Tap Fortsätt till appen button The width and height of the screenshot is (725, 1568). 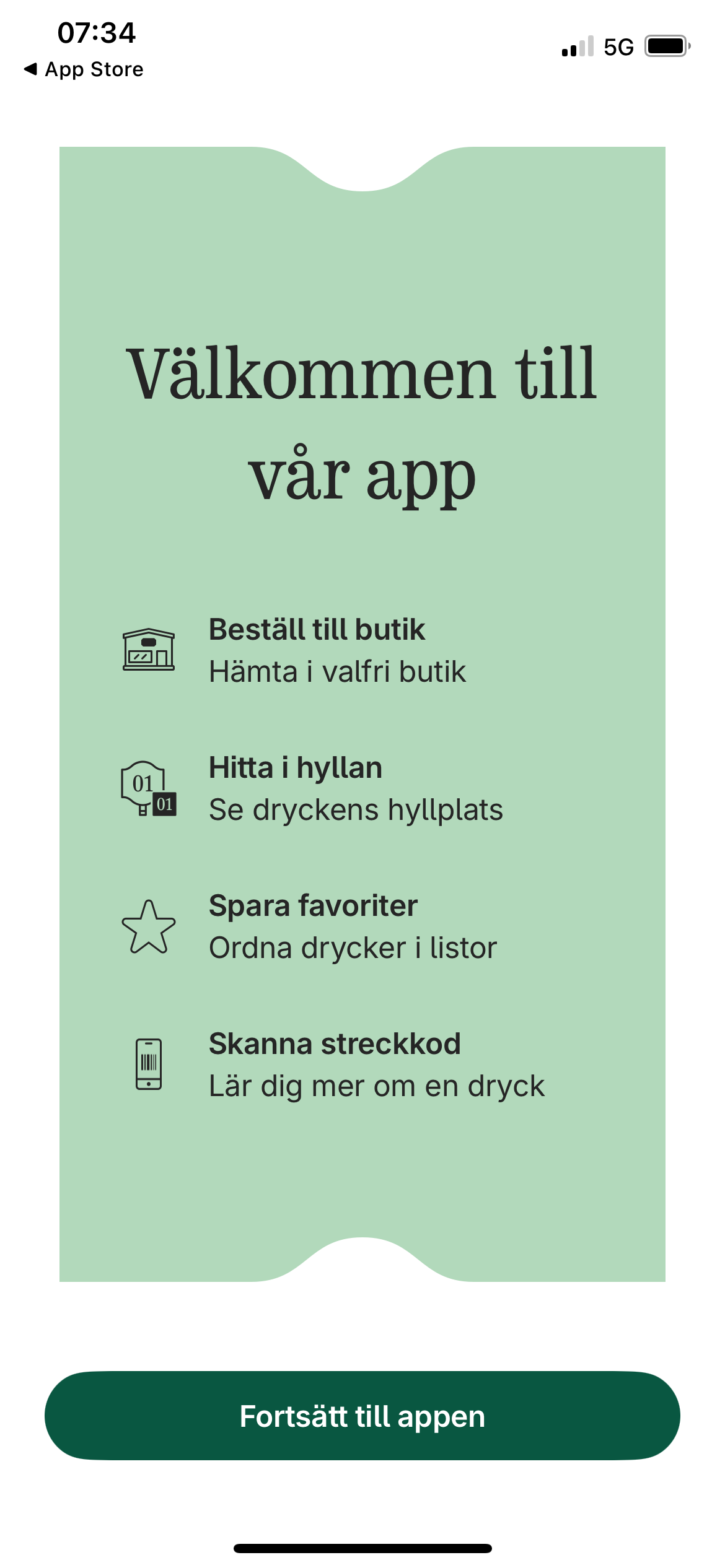tap(362, 1416)
